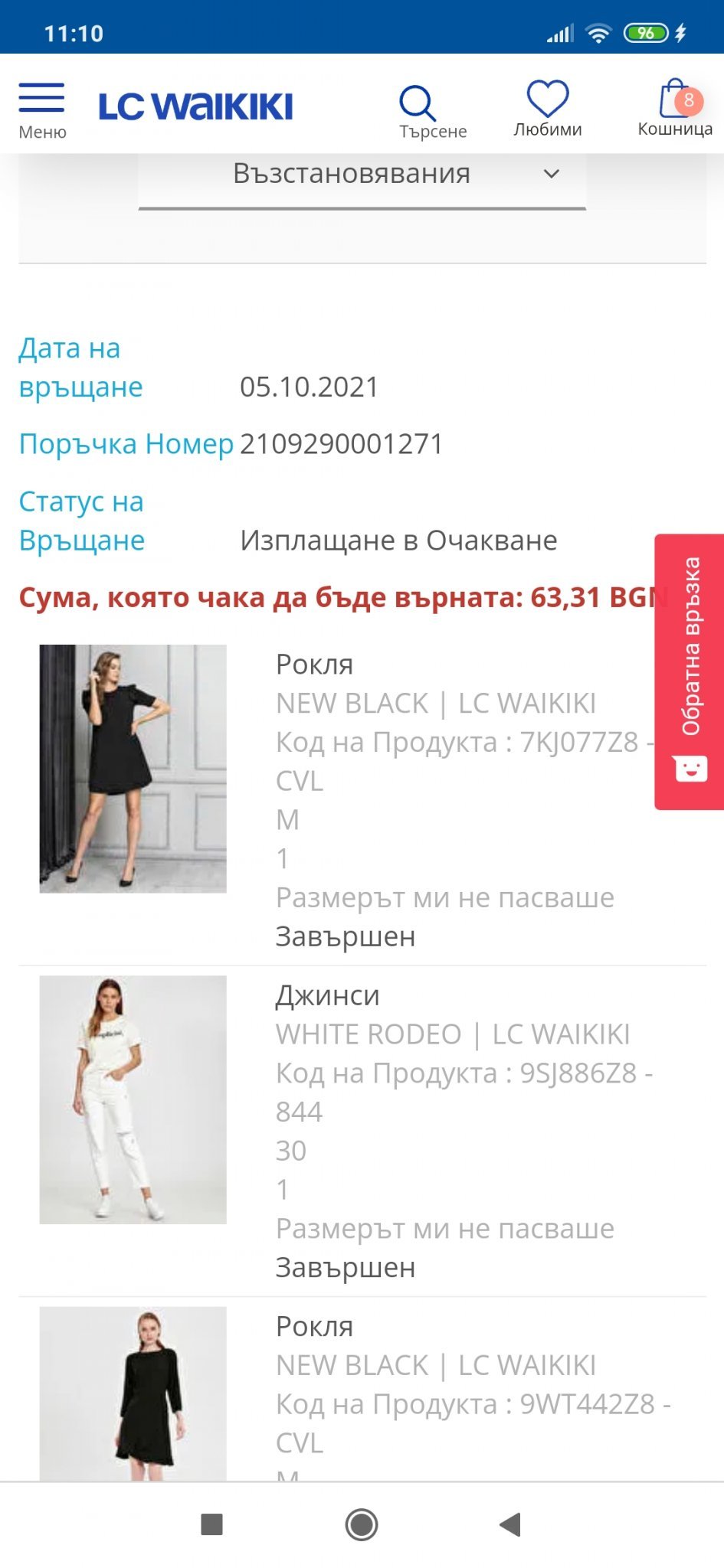Open the 9WT442Z8 black dress image
Viewport: 724px width, 1568px height.
[x=133, y=1392]
